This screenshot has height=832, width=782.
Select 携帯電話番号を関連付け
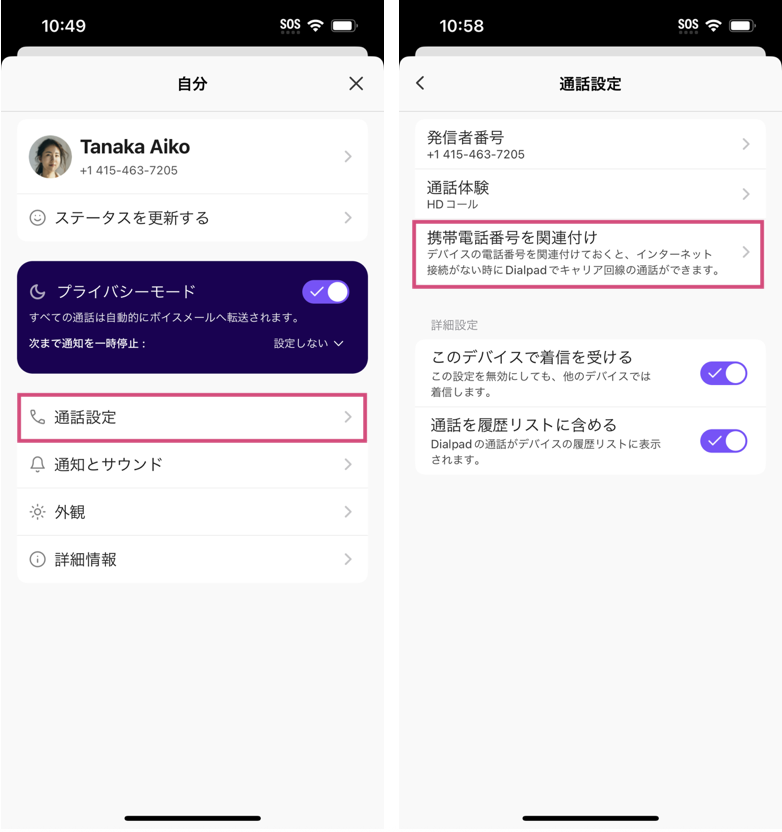click(x=589, y=253)
